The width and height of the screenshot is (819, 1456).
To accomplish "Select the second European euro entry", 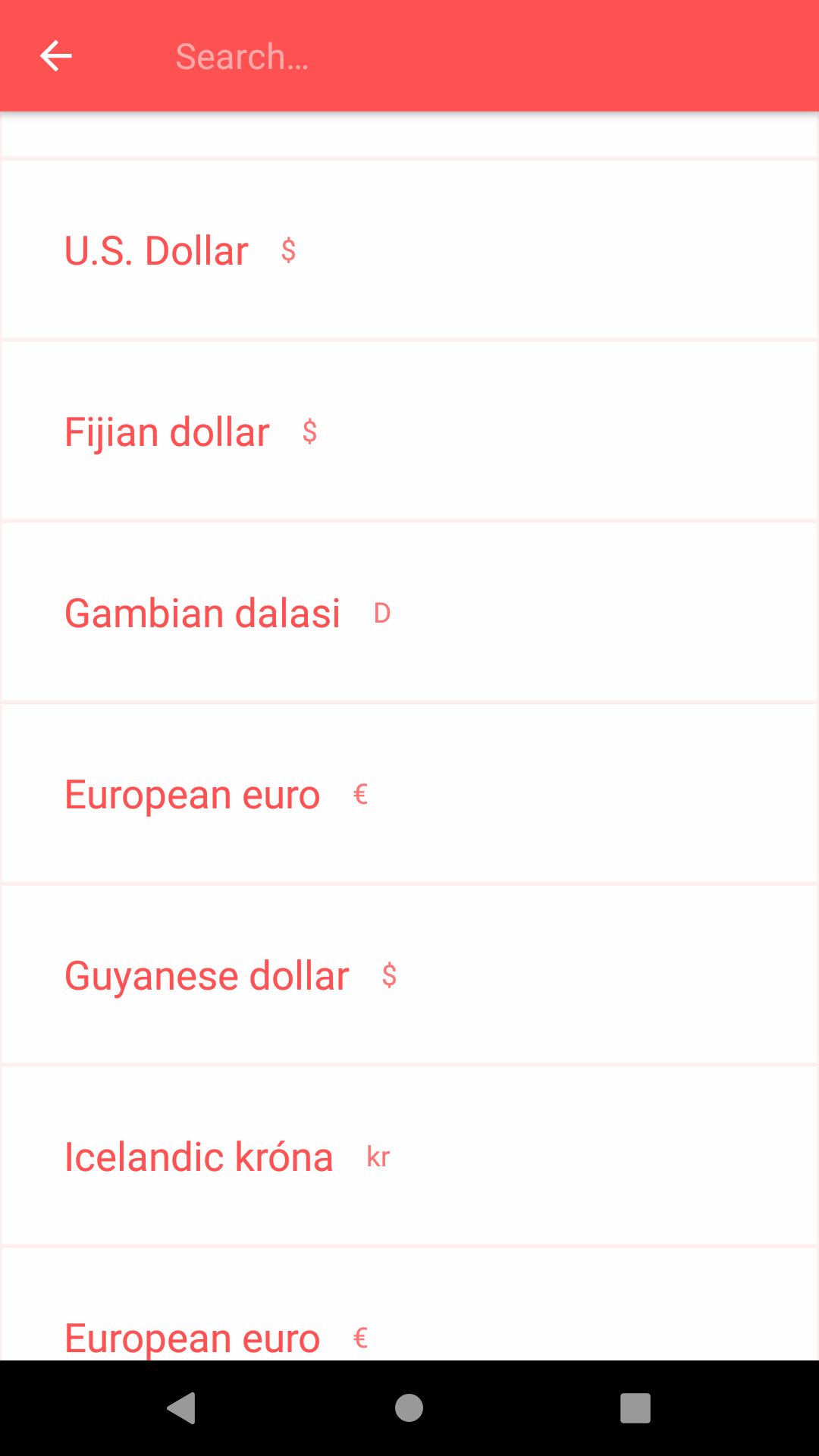I will 192,1337.
